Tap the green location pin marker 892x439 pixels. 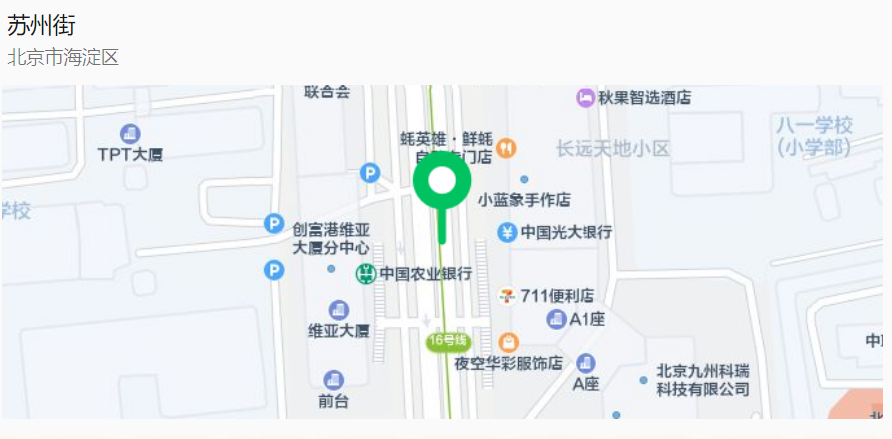point(441,184)
